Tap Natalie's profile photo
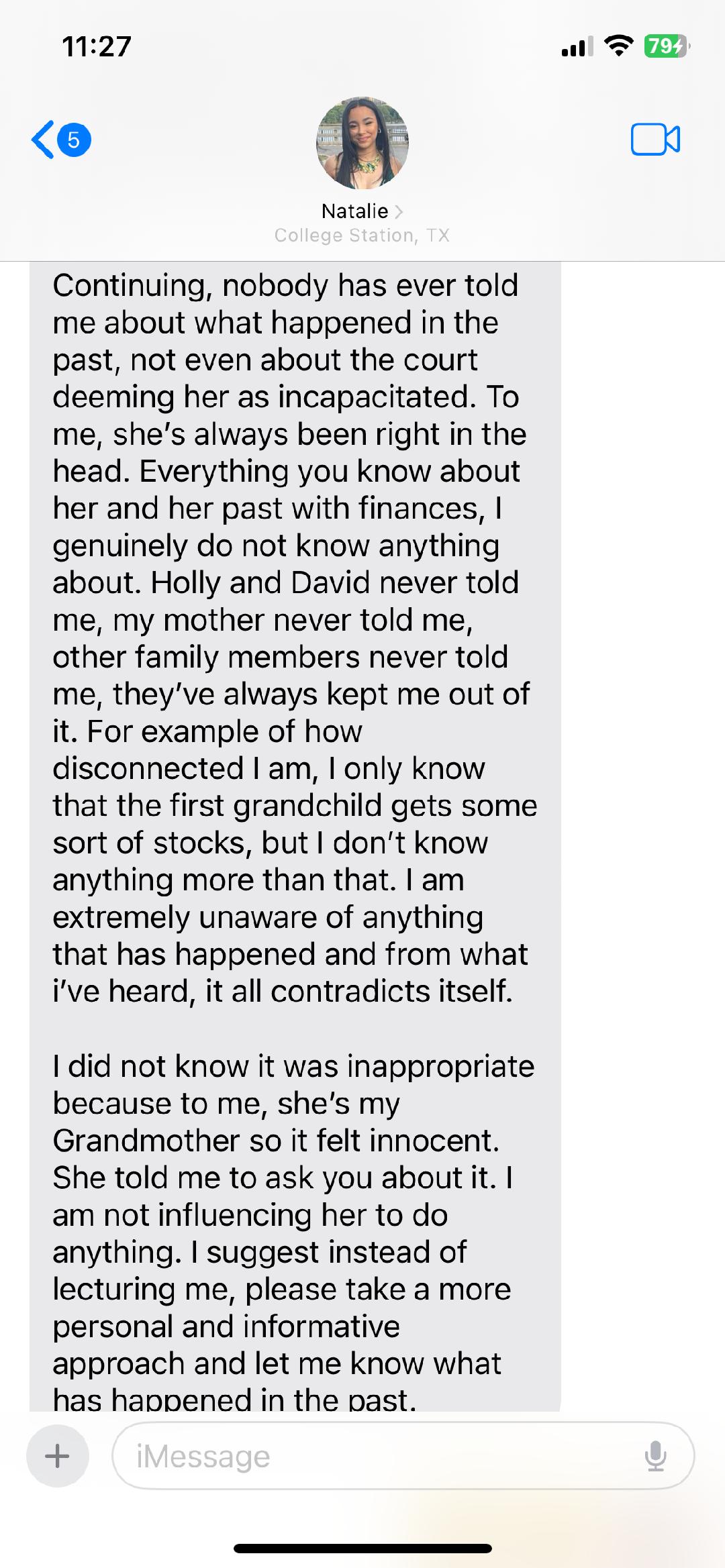 coord(362,142)
